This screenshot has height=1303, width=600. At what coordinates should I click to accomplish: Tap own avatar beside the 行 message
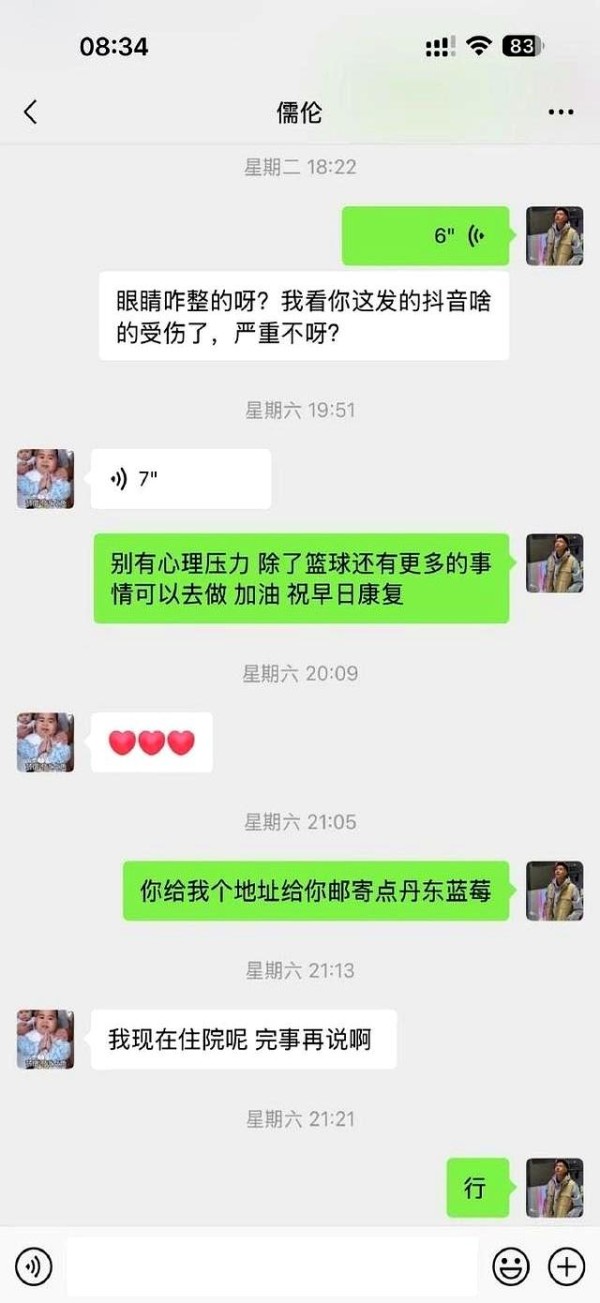pos(555,1188)
